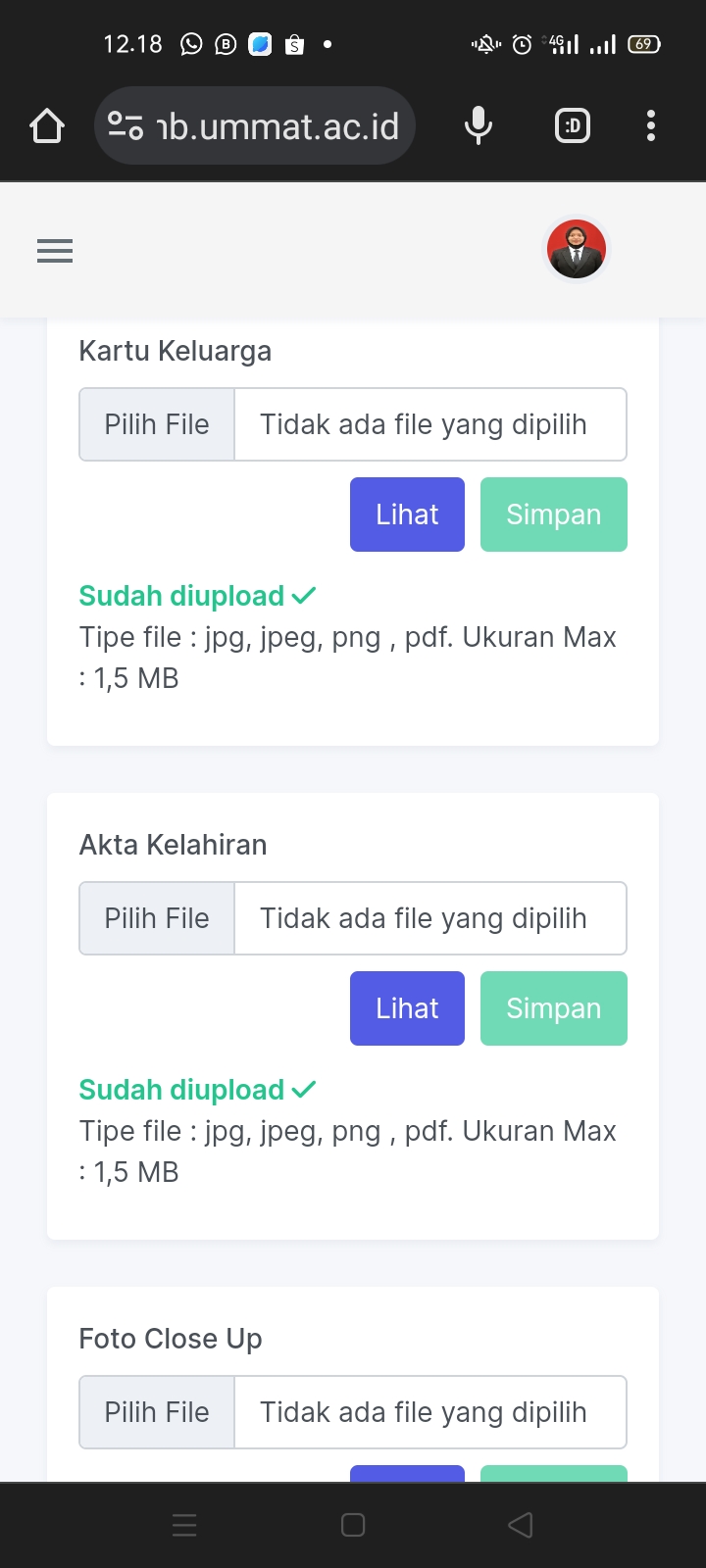The height and width of the screenshot is (1568, 706).
Task: Save Kartu Keluarga with Simpan
Action: [553, 514]
